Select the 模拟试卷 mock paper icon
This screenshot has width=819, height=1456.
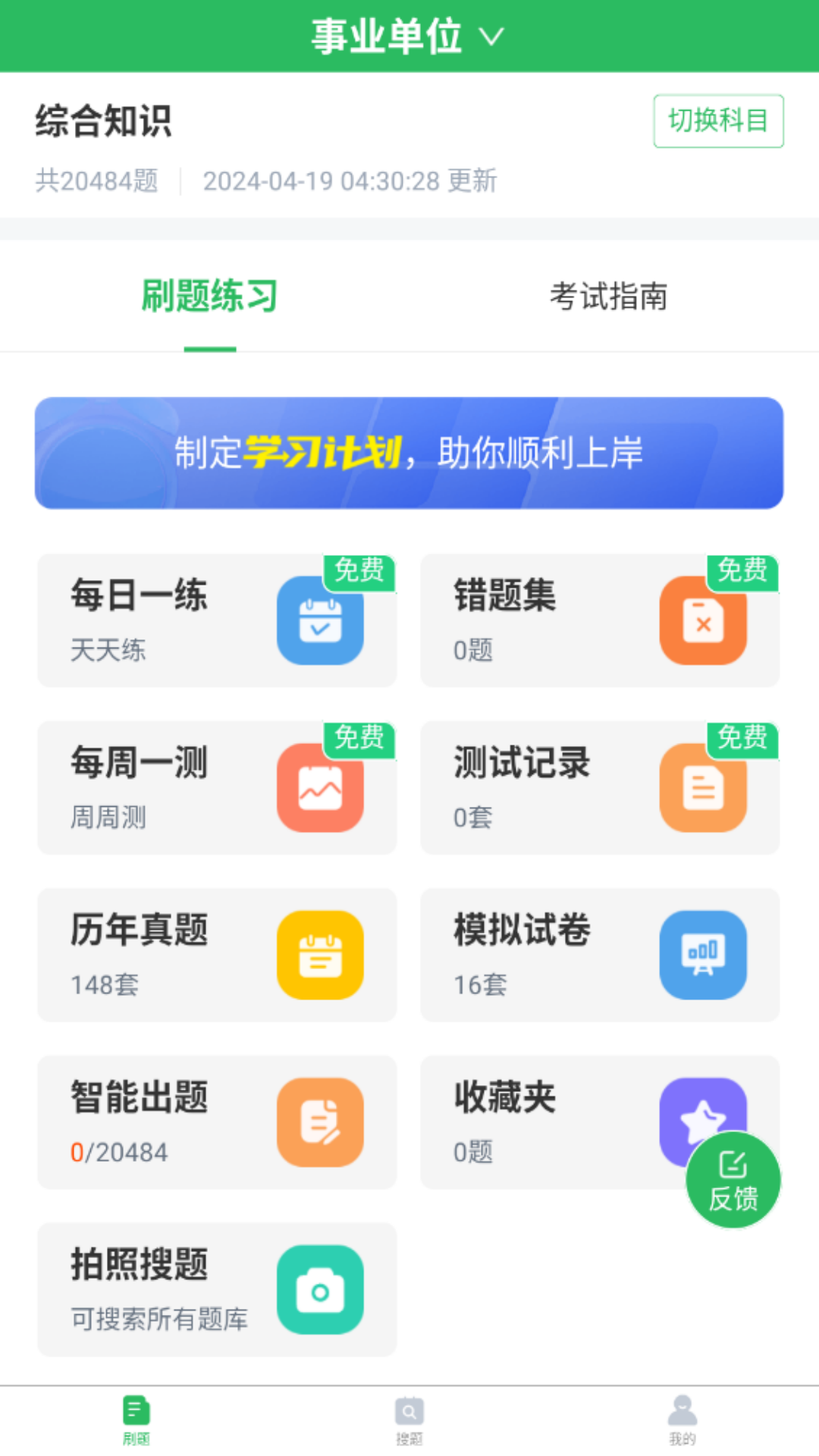point(703,954)
